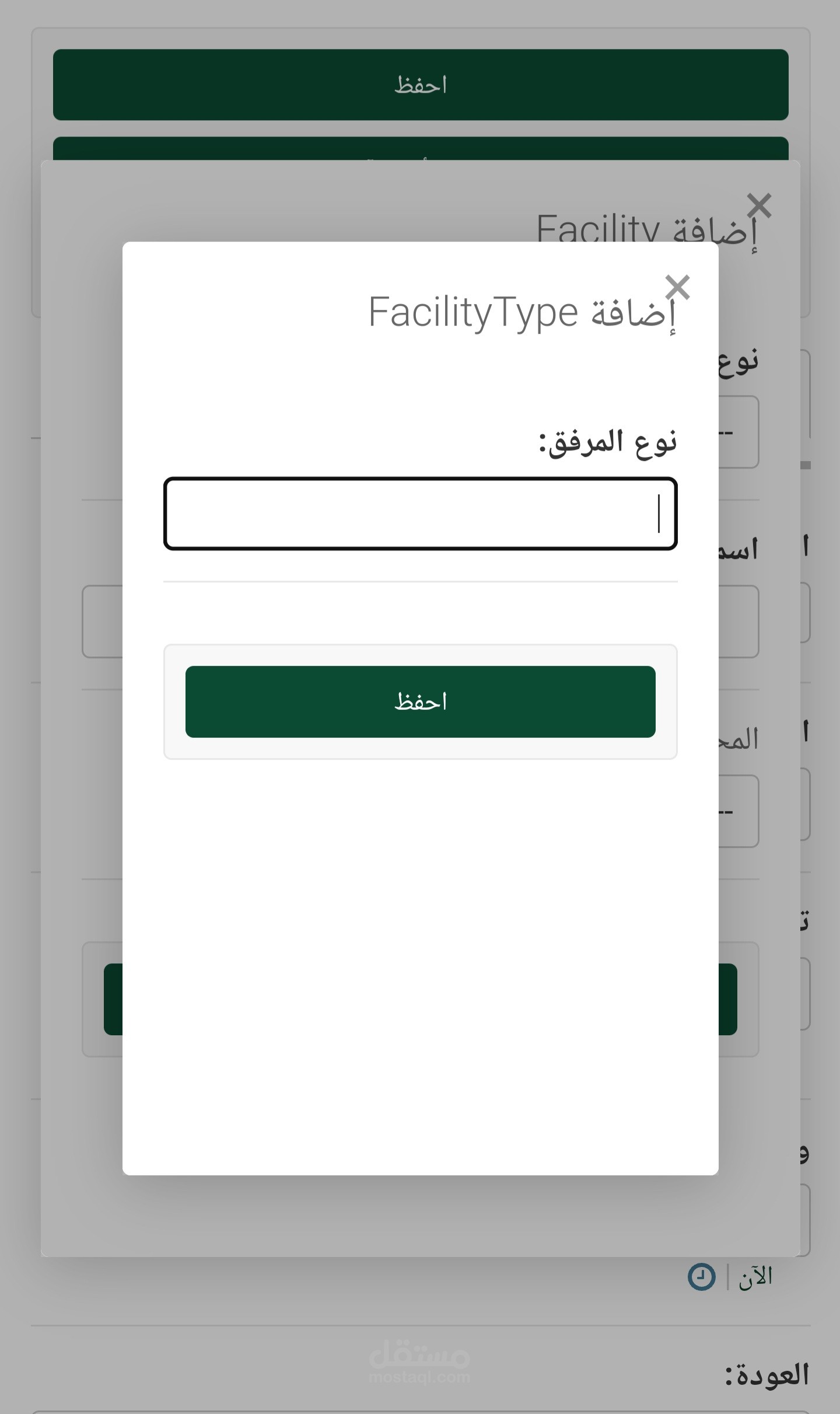Focus the نوع المرفق text field
840x1414 pixels.
420,514
